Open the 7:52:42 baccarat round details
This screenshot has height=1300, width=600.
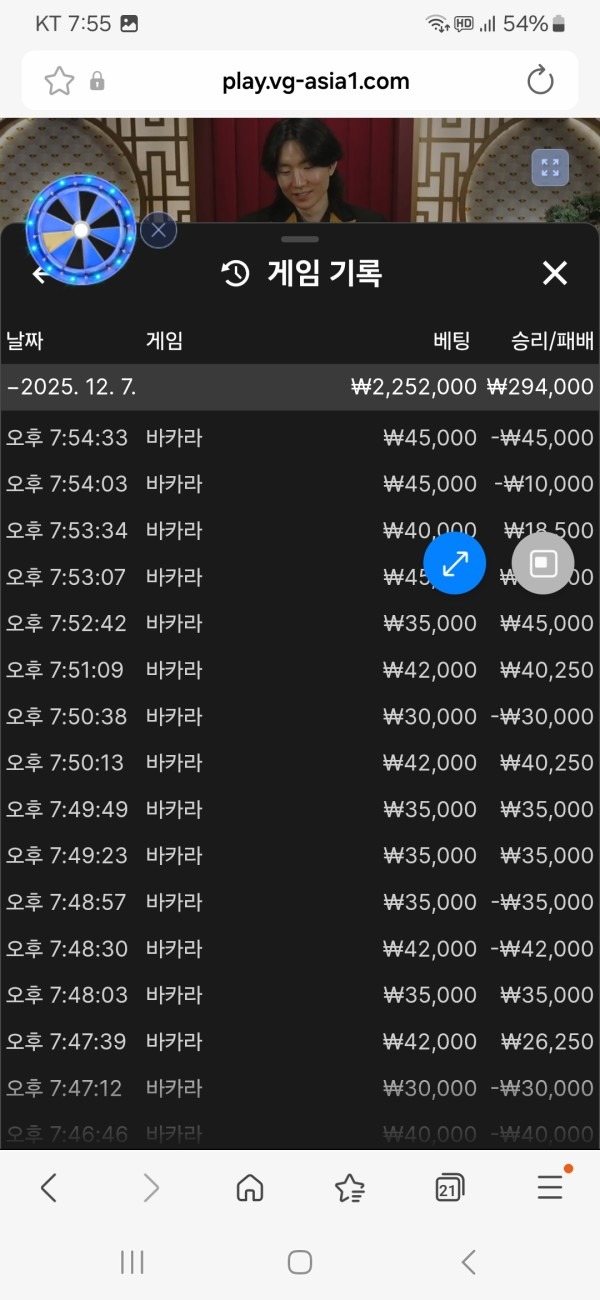click(x=300, y=623)
